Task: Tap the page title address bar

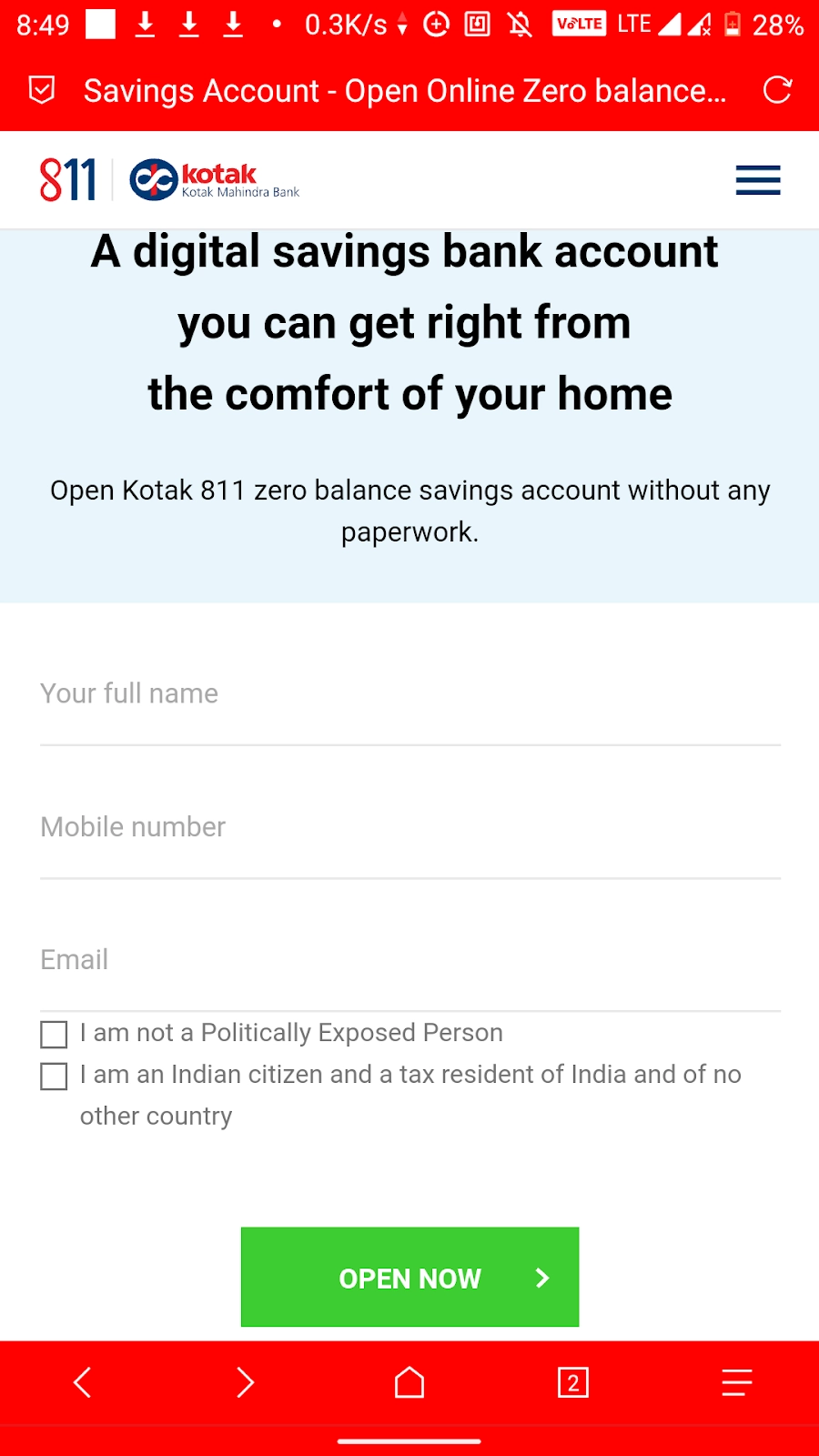Action: (x=405, y=90)
